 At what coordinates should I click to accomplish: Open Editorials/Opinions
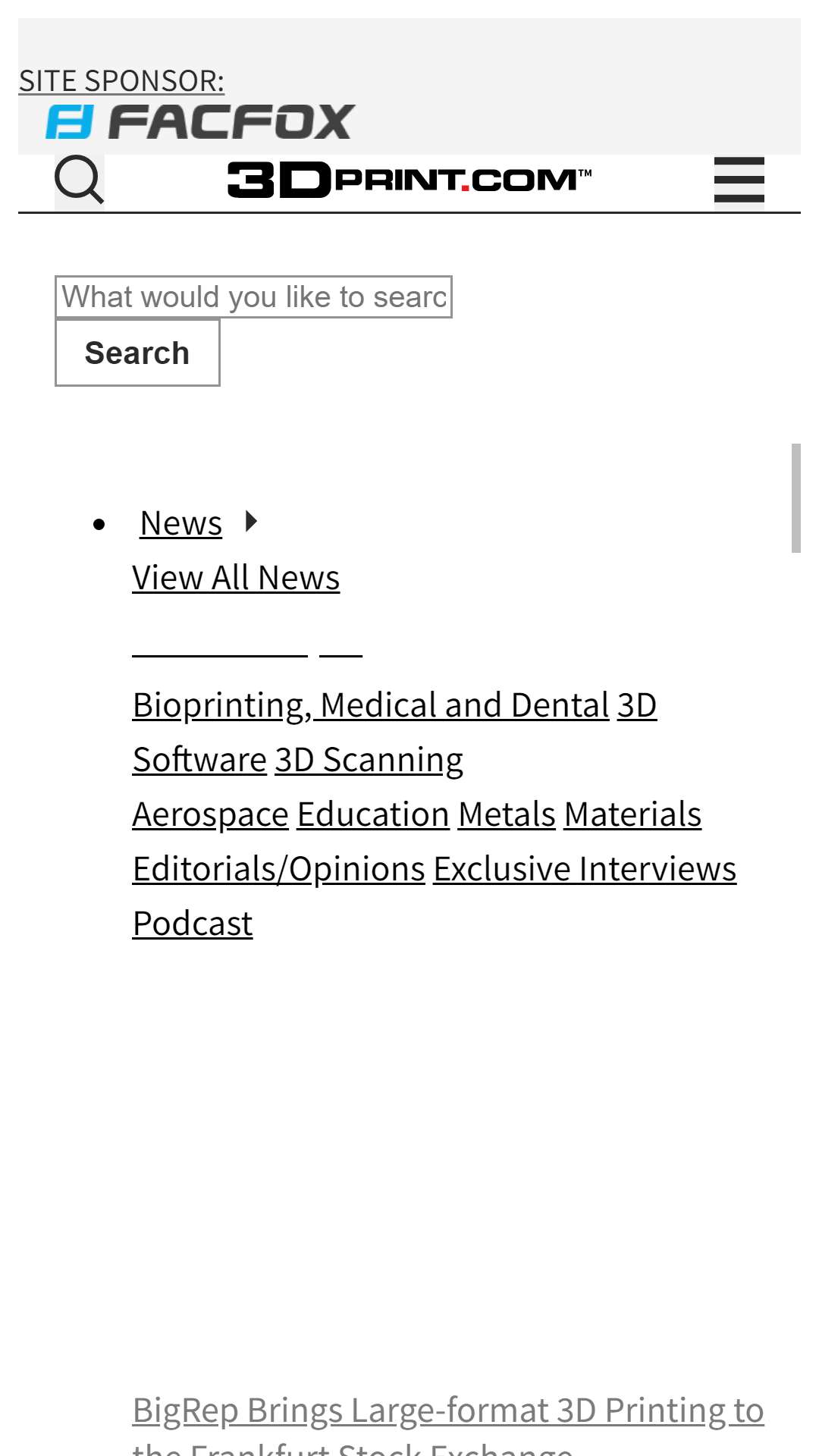(x=279, y=868)
